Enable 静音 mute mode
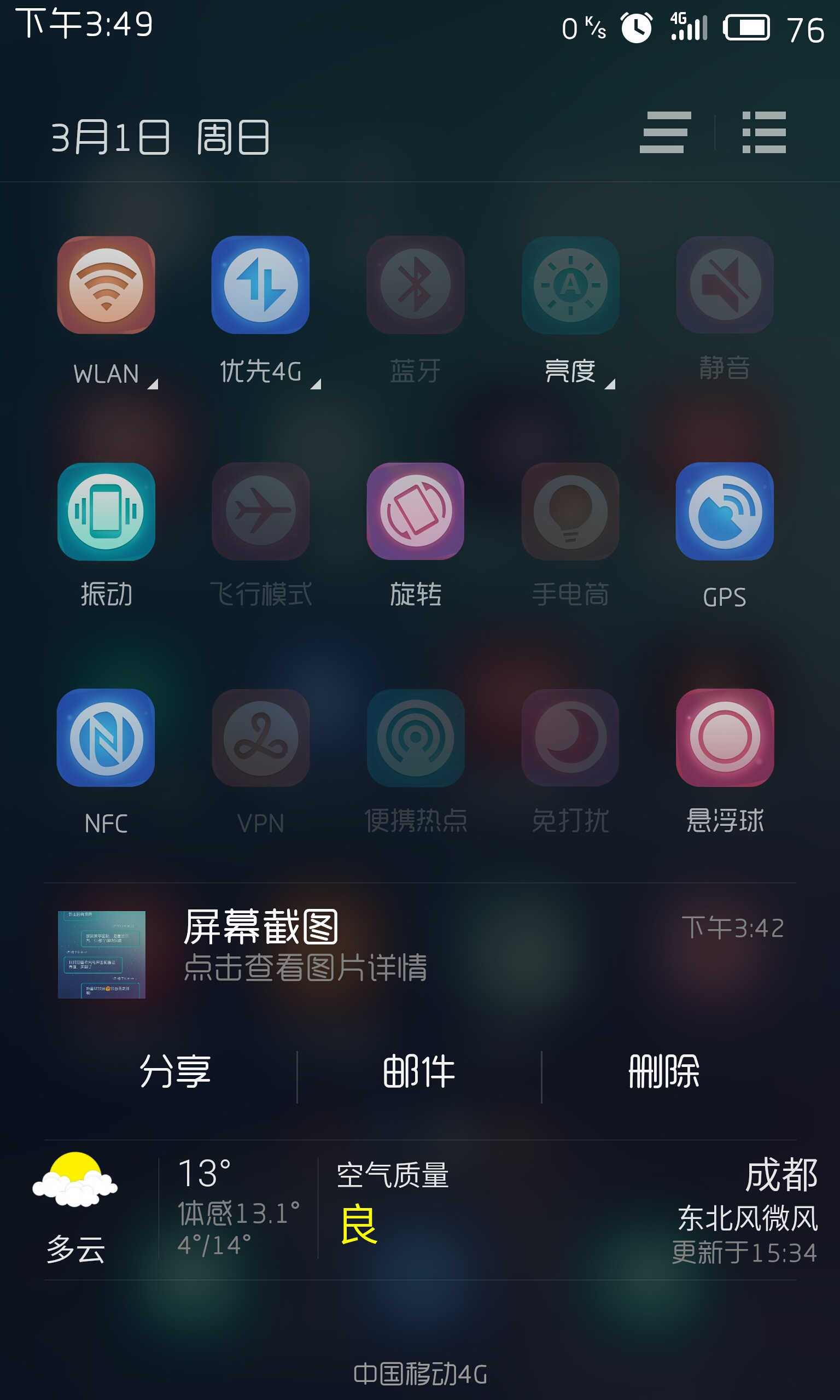This screenshot has width=840, height=1400. click(725, 285)
